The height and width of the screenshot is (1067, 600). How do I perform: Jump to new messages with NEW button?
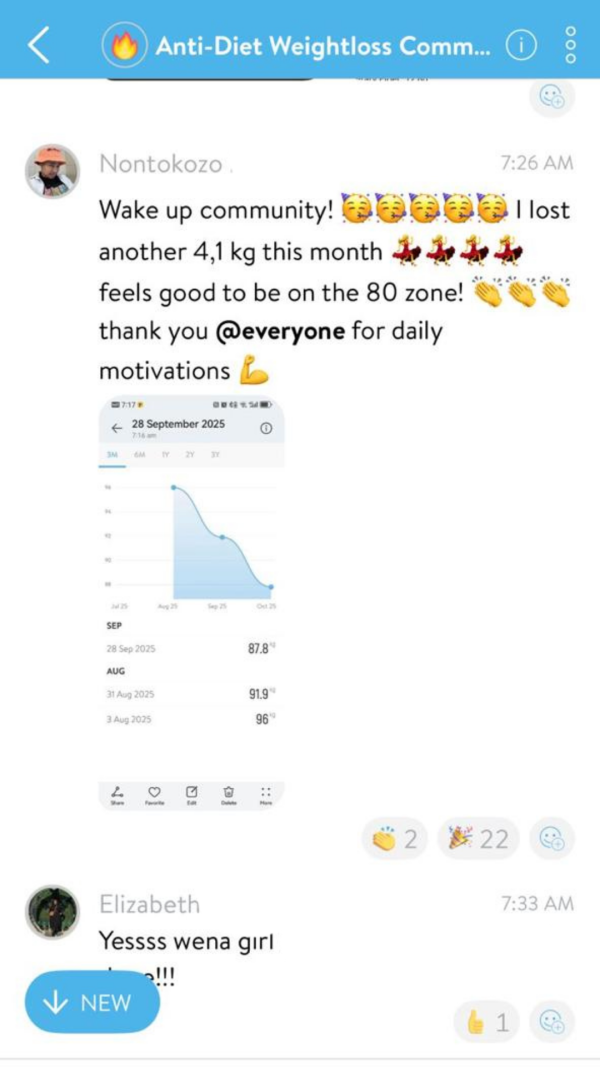click(x=92, y=1002)
